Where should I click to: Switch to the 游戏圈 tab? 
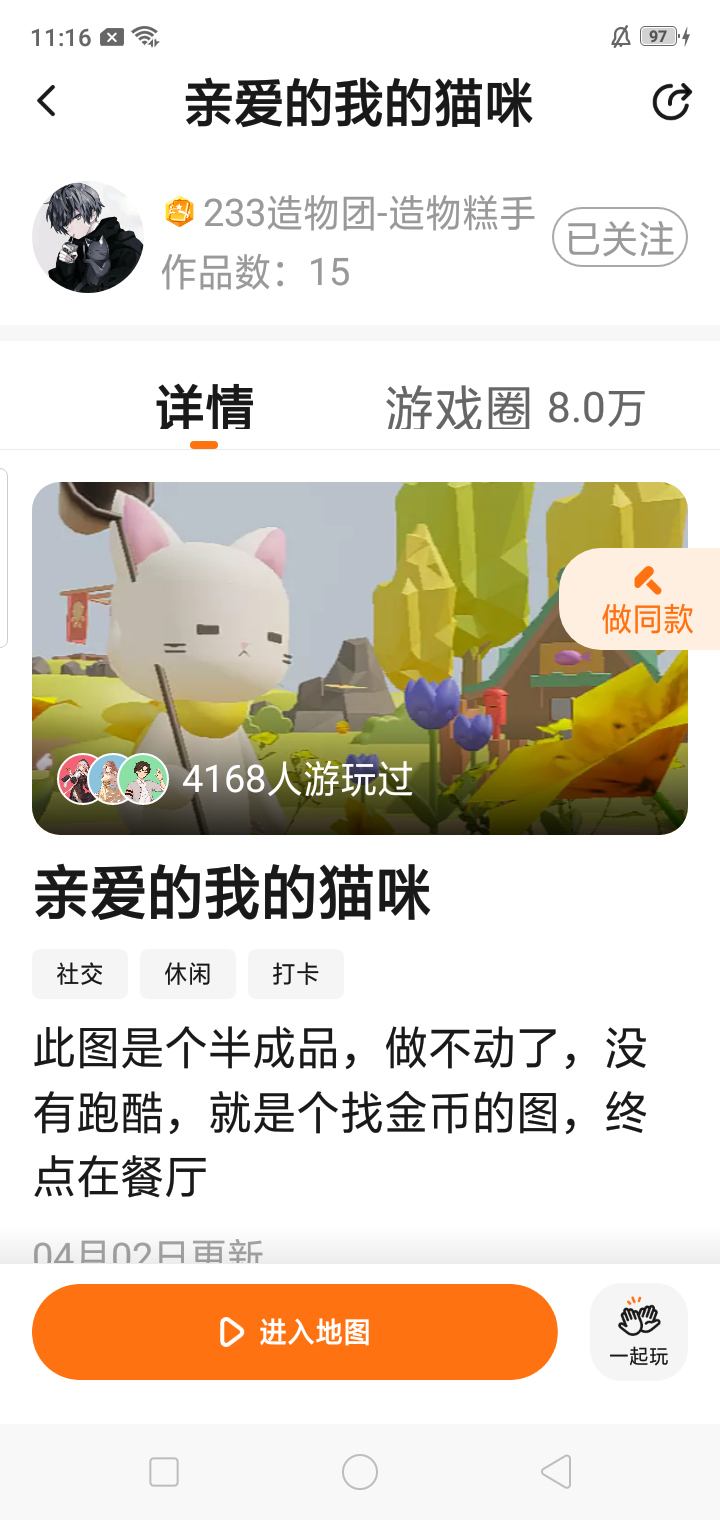point(515,408)
